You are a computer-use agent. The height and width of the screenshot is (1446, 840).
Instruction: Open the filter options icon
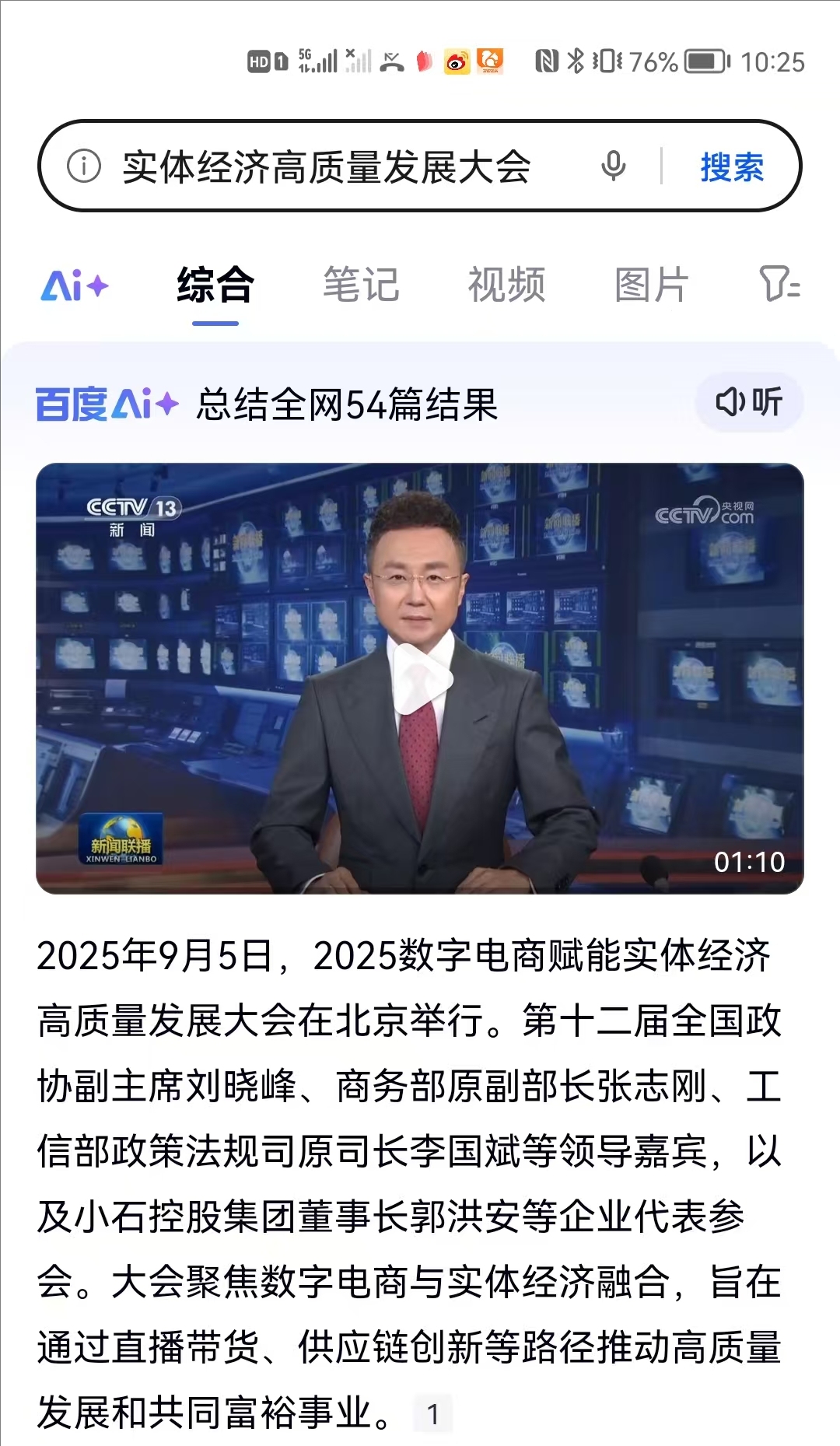click(779, 284)
